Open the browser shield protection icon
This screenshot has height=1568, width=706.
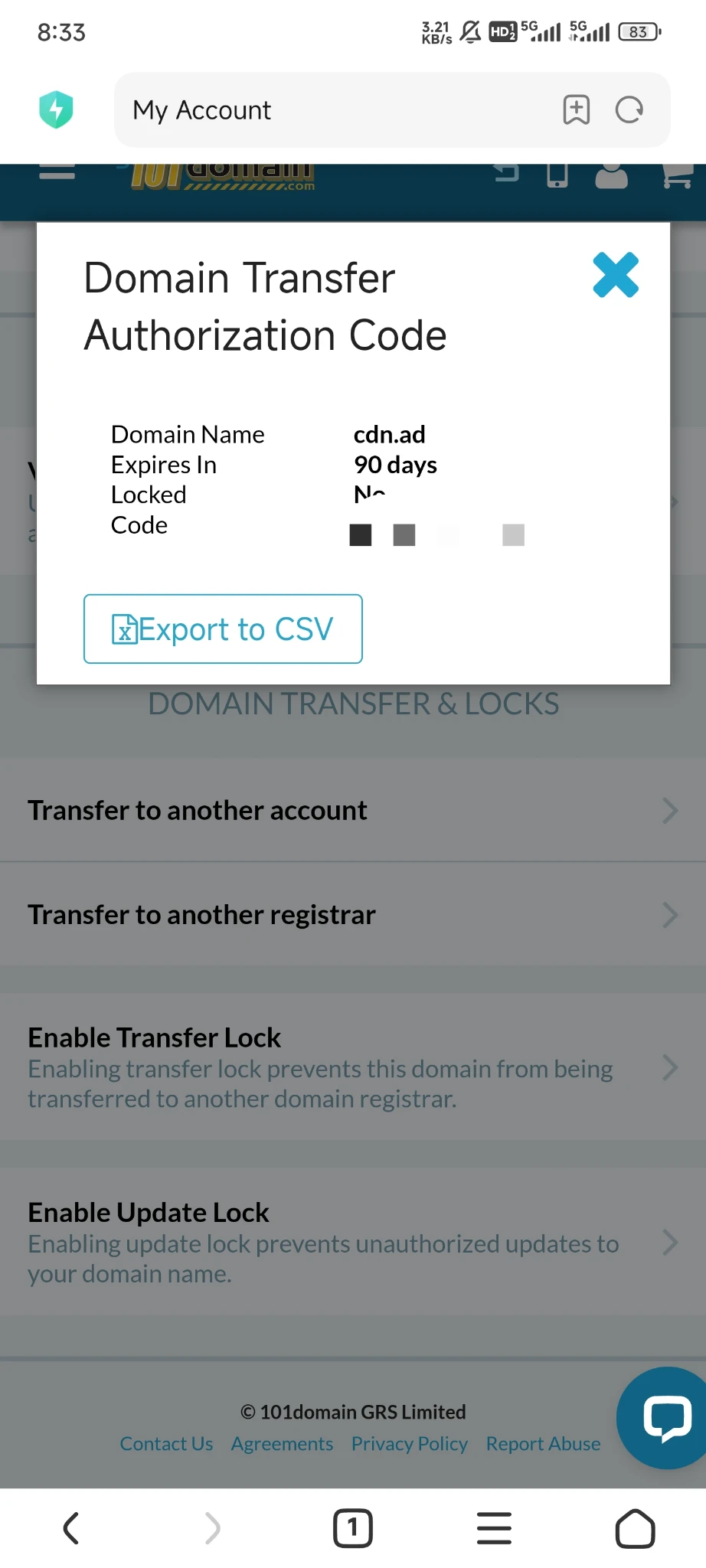(56, 109)
